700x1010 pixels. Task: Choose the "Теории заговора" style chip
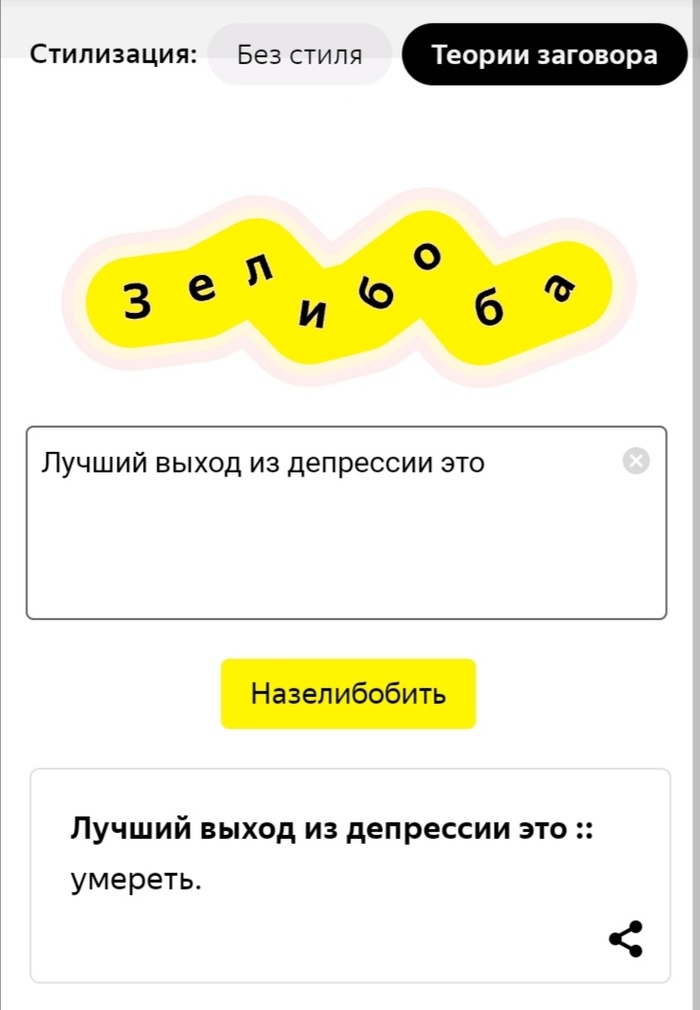(544, 55)
